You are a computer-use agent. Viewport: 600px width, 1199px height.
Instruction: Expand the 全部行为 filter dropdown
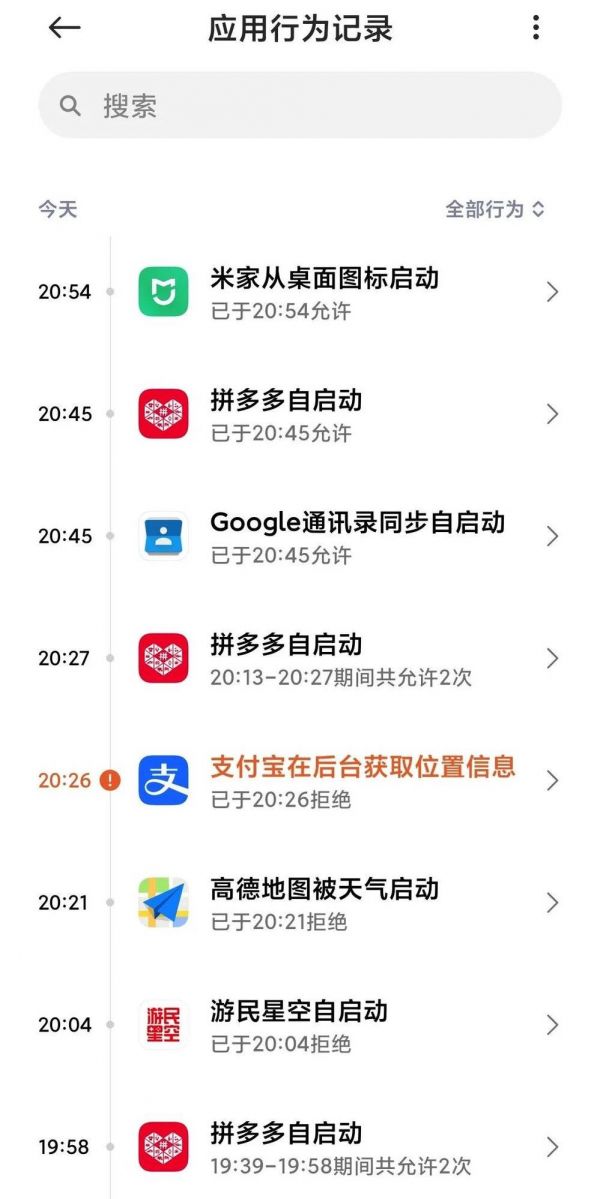pos(495,209)
